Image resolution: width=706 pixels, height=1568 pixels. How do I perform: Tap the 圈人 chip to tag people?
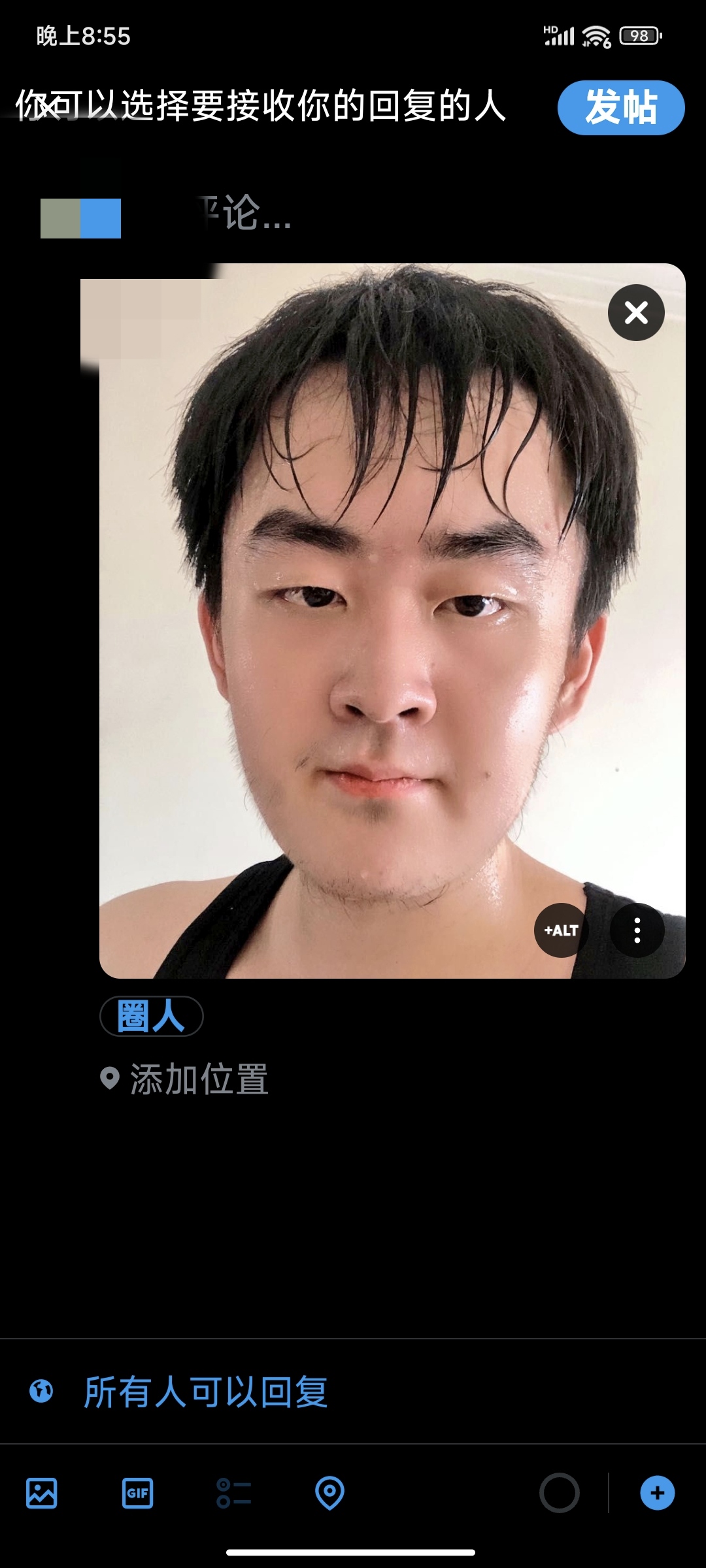point(151,1016)
